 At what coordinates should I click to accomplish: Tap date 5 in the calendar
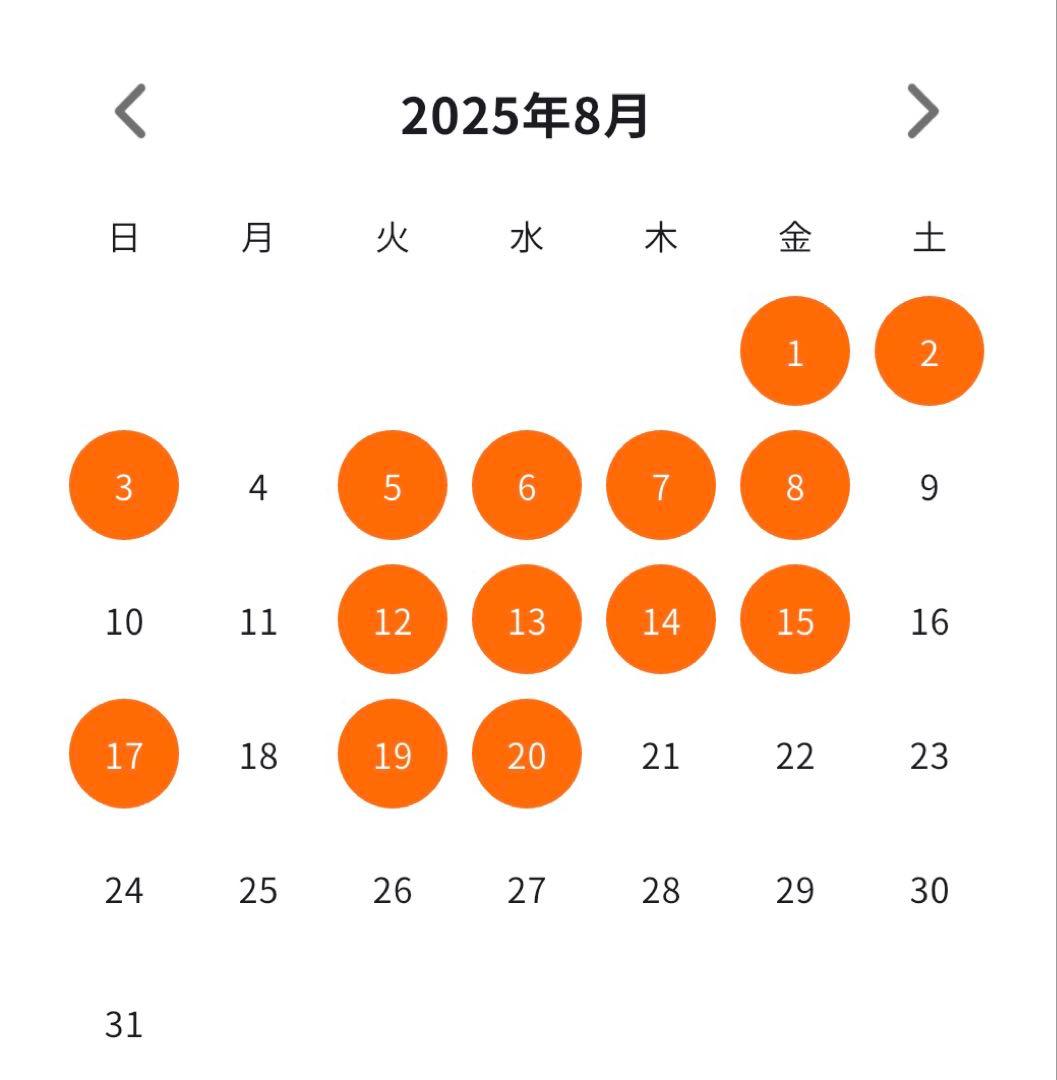(392, 486)
